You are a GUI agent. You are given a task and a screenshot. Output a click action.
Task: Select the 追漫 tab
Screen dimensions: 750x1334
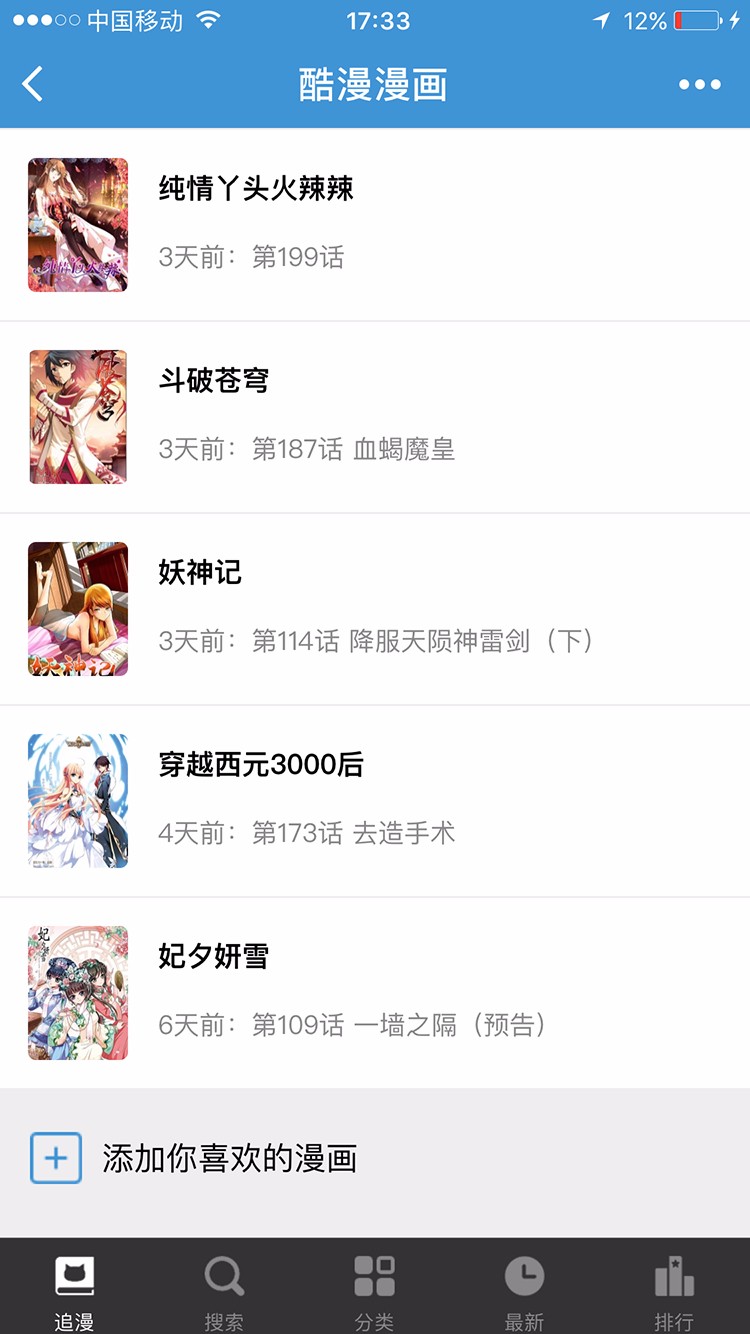point(74,1292)
